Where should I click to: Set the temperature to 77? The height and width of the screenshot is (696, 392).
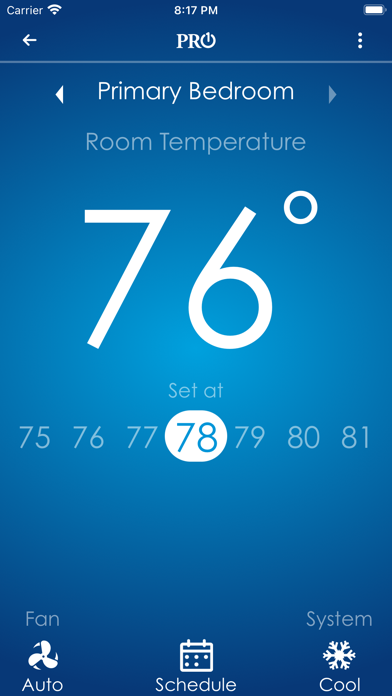(142, 437)
